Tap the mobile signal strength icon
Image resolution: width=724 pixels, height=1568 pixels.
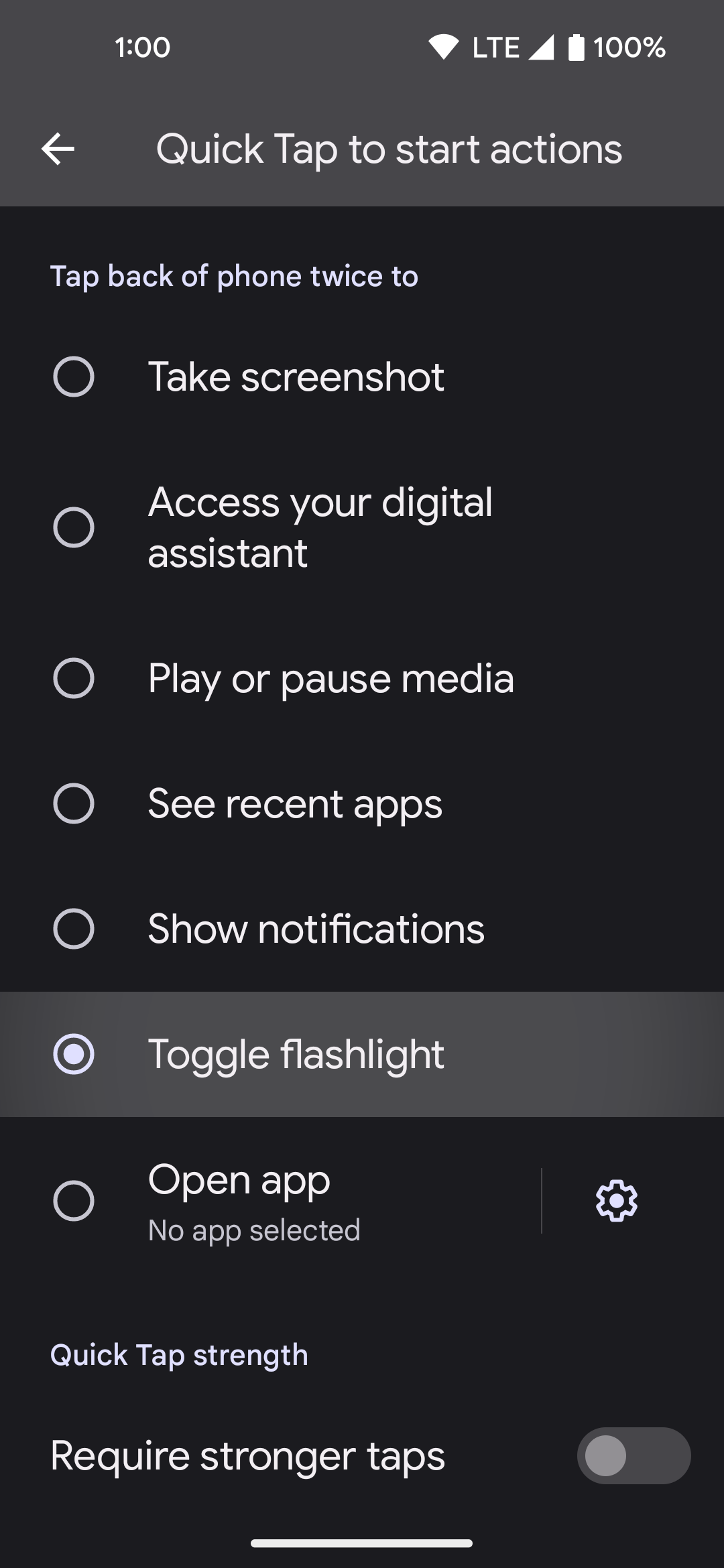pyautogui.click(x=541, y=46)
